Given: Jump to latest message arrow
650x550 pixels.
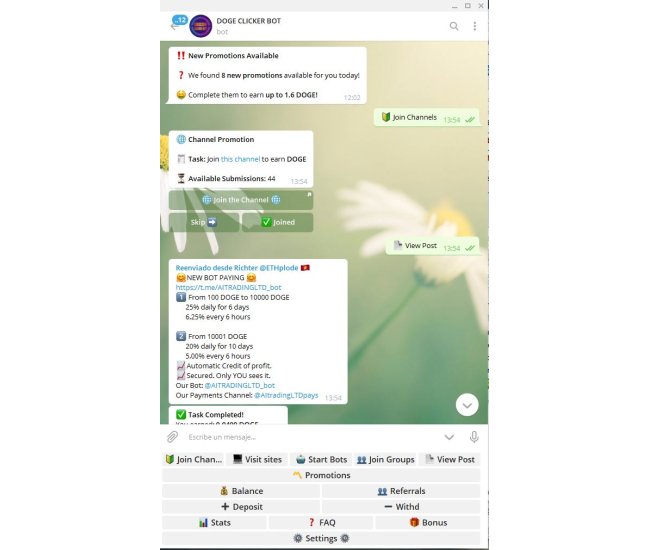Looking at the screenshot, I should (x=466, y=405).
